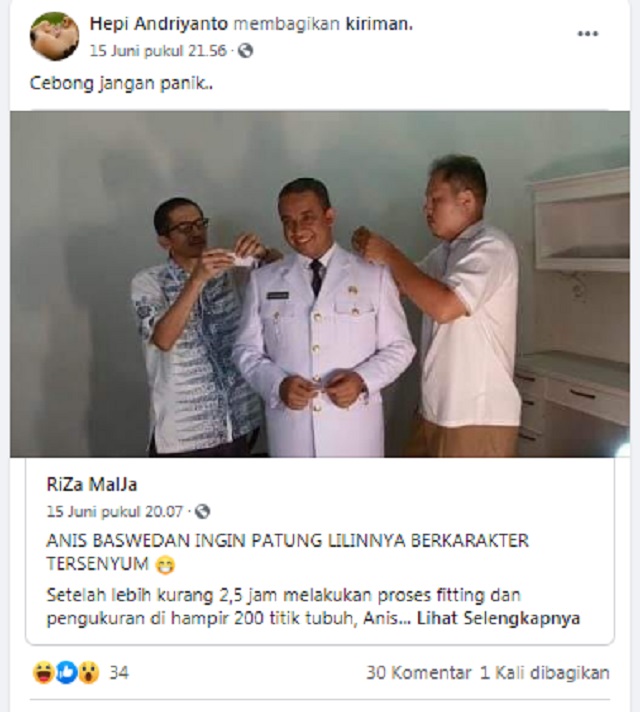Open original post timestamp 15 Juni pukul 20.07
Image resolution: width=640 pixels, height=712 pixels.
click(x=114, y=511)
